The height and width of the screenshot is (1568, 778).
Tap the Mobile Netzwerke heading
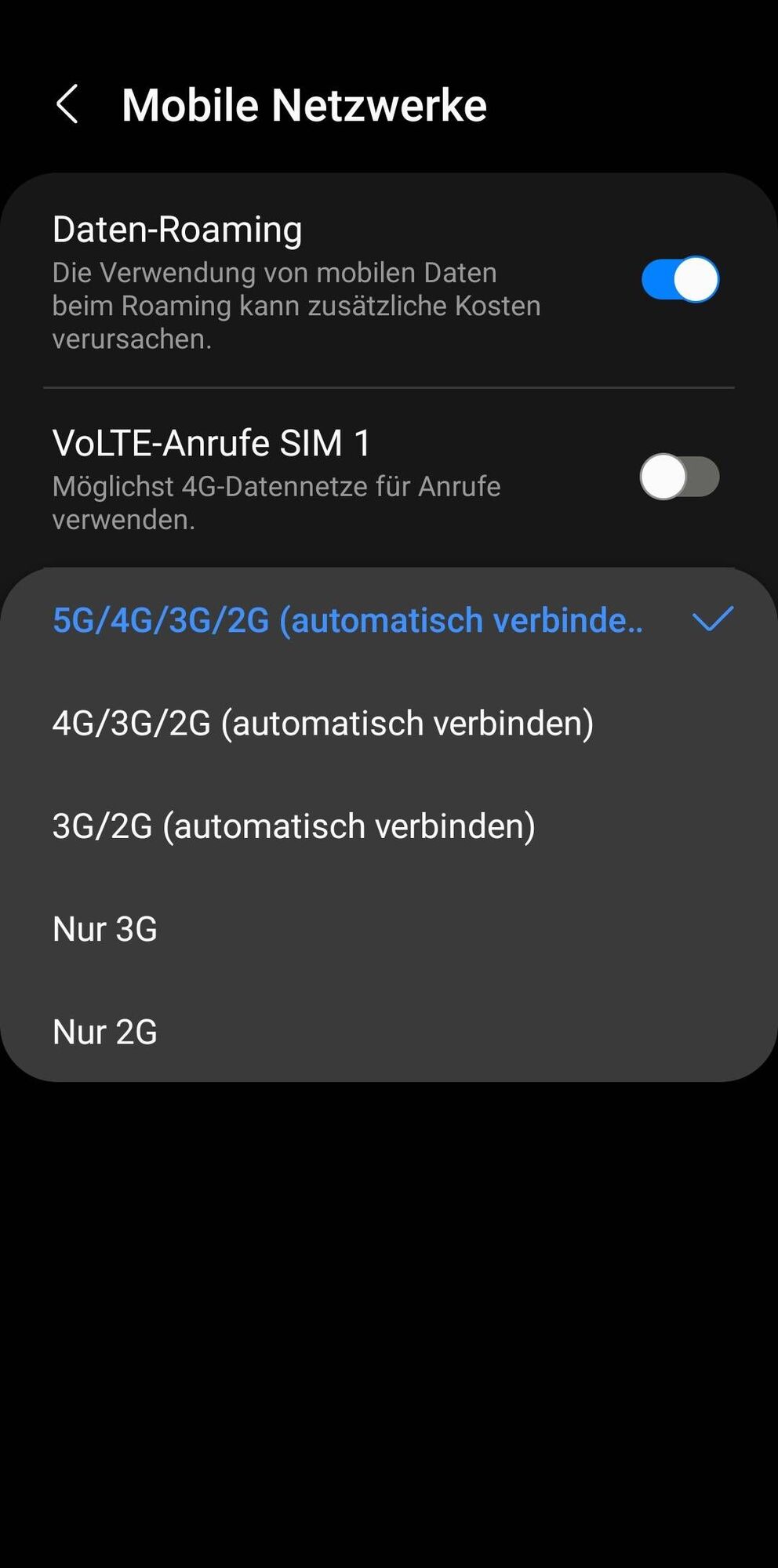[x=304, y=104]
